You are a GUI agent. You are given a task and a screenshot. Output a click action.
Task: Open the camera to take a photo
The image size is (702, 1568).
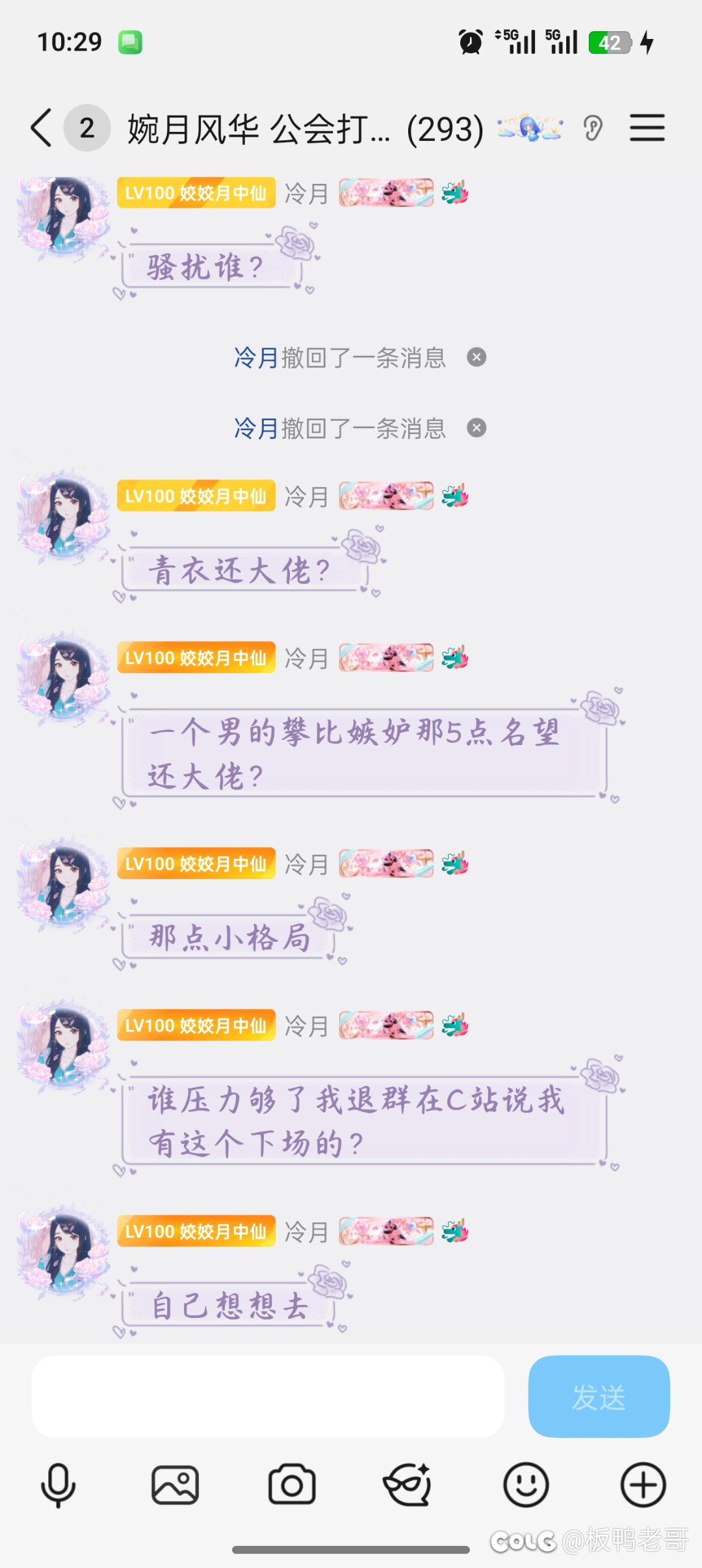coord(292,1485)
